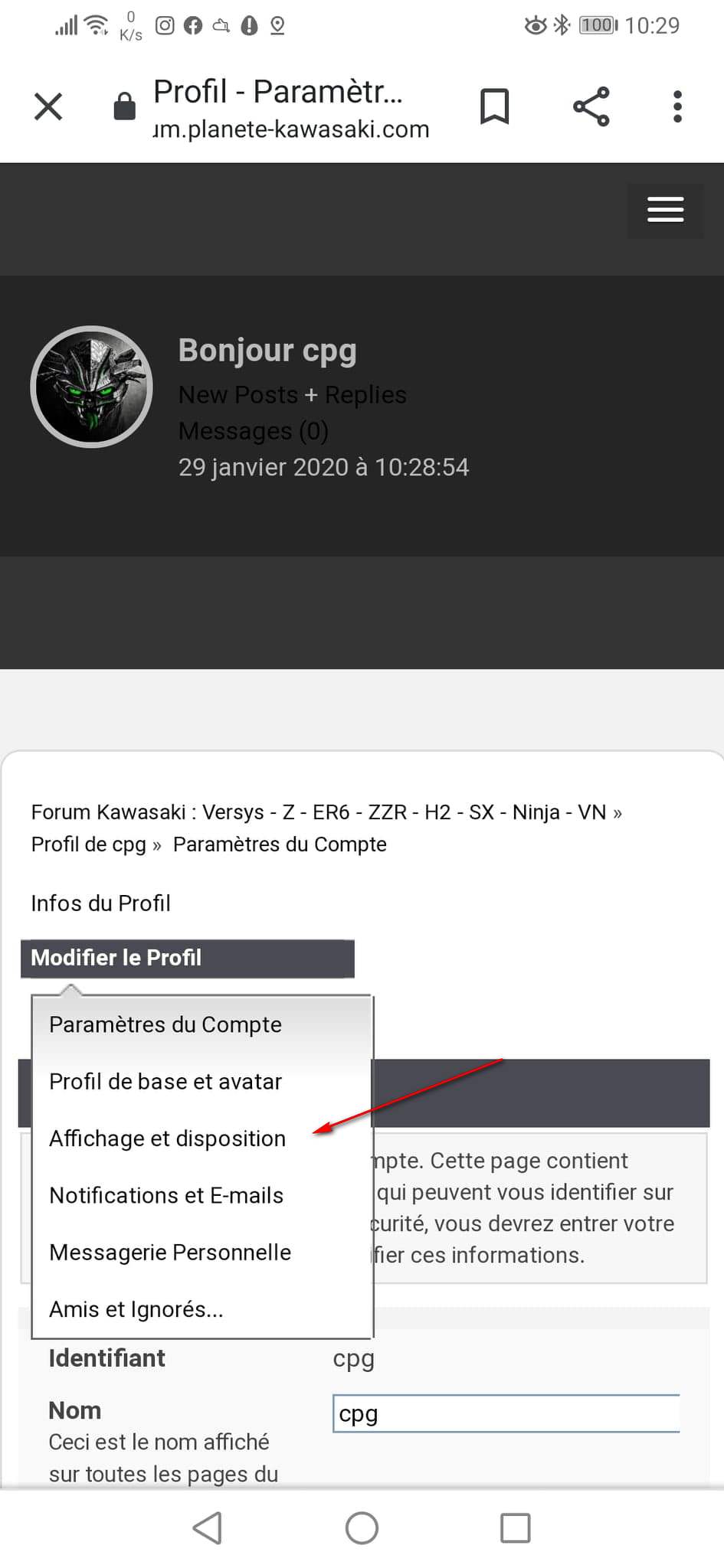The height and width of the screenshot is (1568, 724).
Task: Open Messages (0) link
Action: 254,431
